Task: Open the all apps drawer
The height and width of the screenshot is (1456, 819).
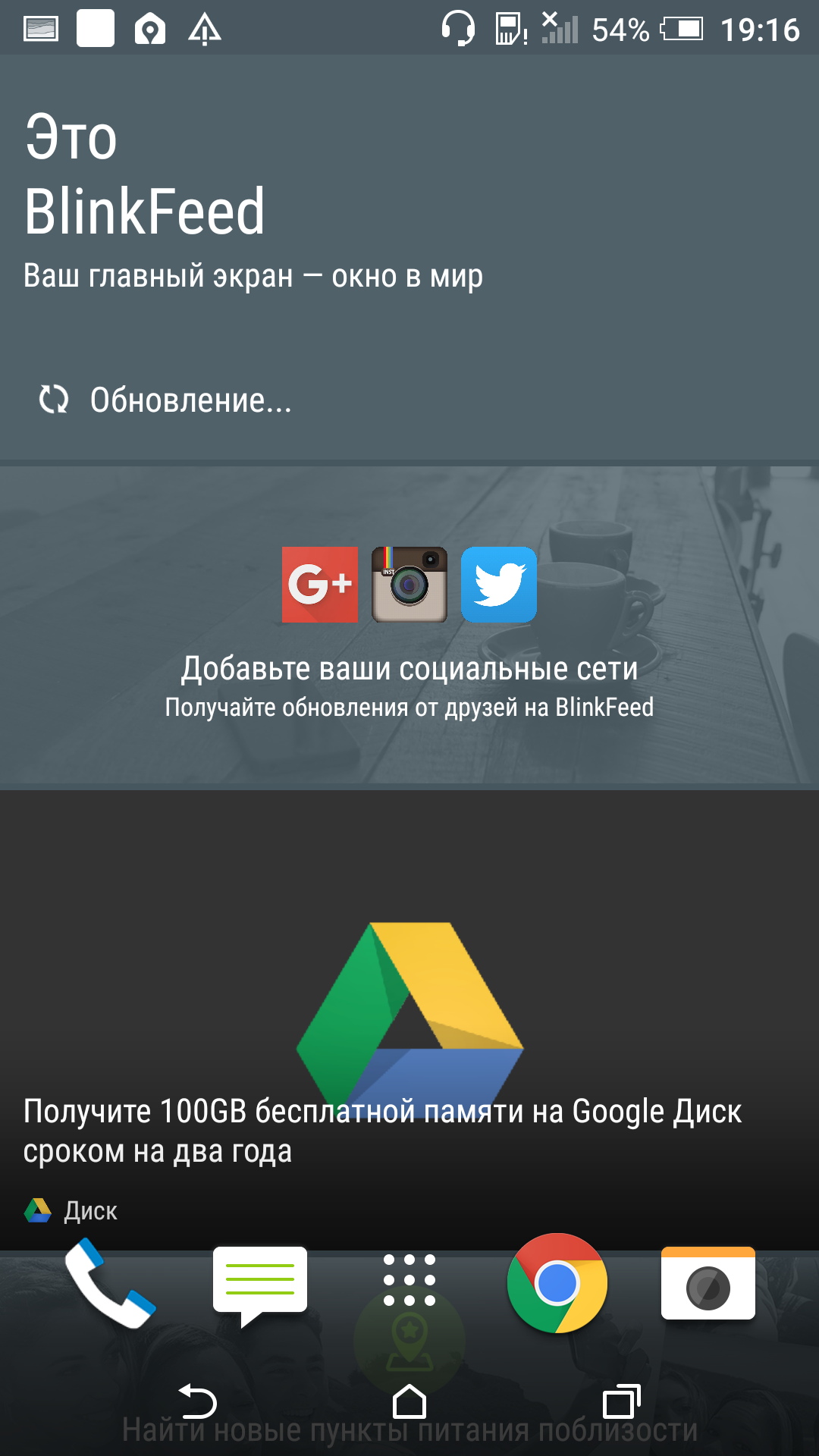Action: tap(409, 1280)
